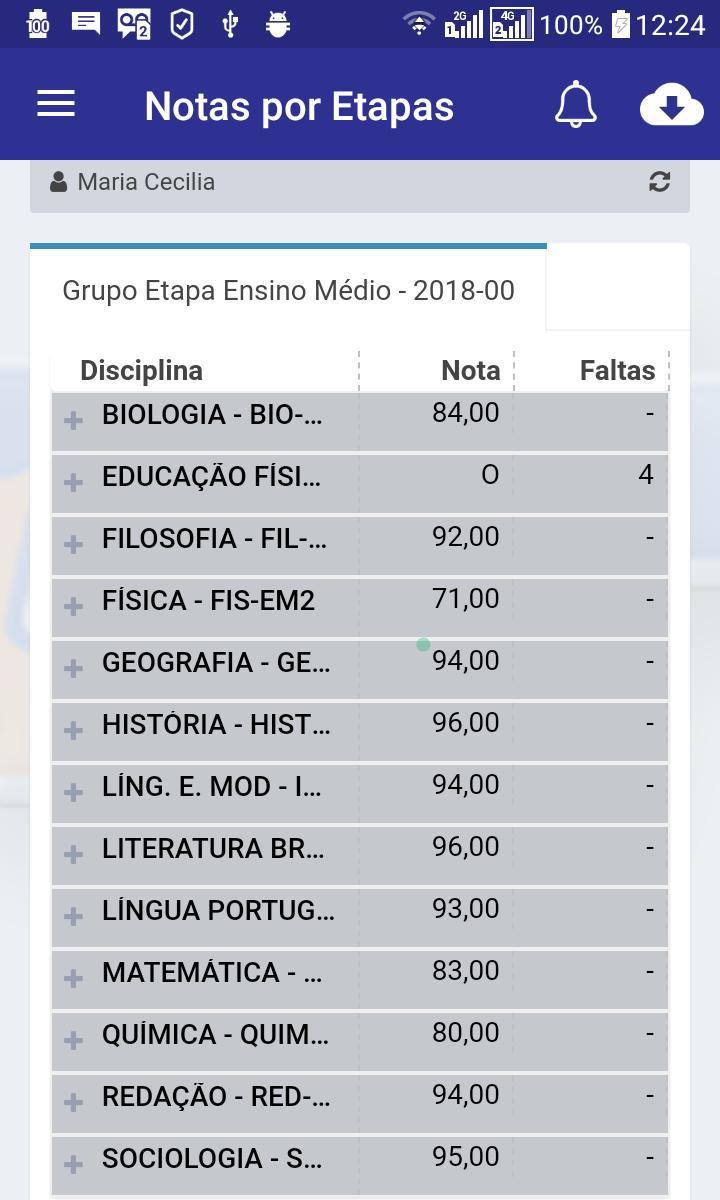
Task: Expand the MATEMÁTICA row
Action: tap(73, 979)
